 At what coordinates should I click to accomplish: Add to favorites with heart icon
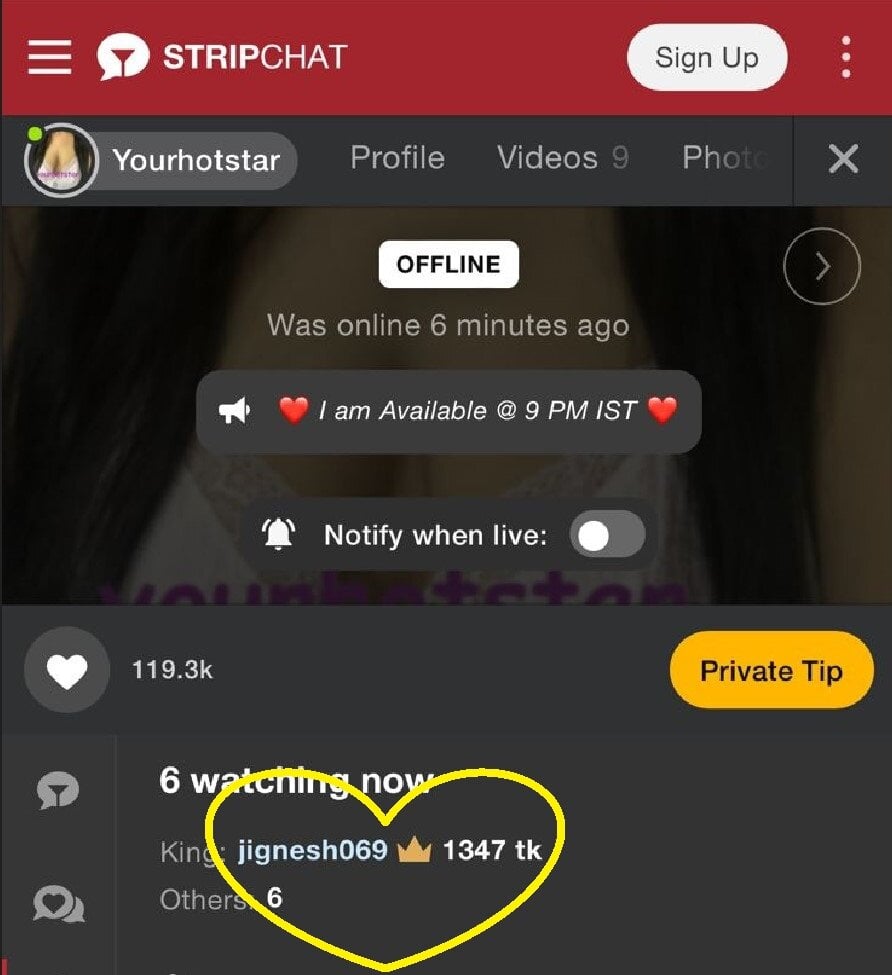(x=66, y=671)
